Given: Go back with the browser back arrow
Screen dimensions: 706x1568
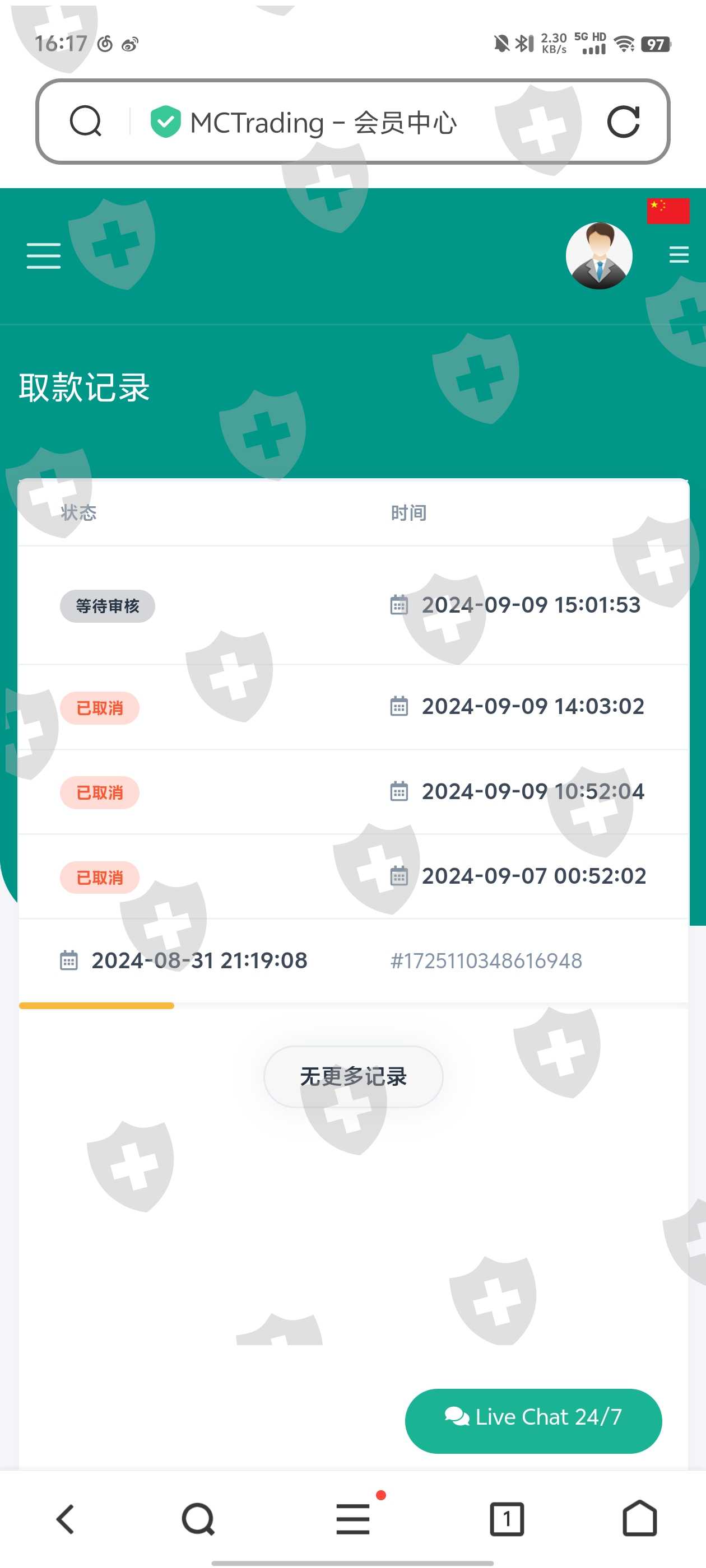Looking at the screenshot, I should tap(66, 1519).
